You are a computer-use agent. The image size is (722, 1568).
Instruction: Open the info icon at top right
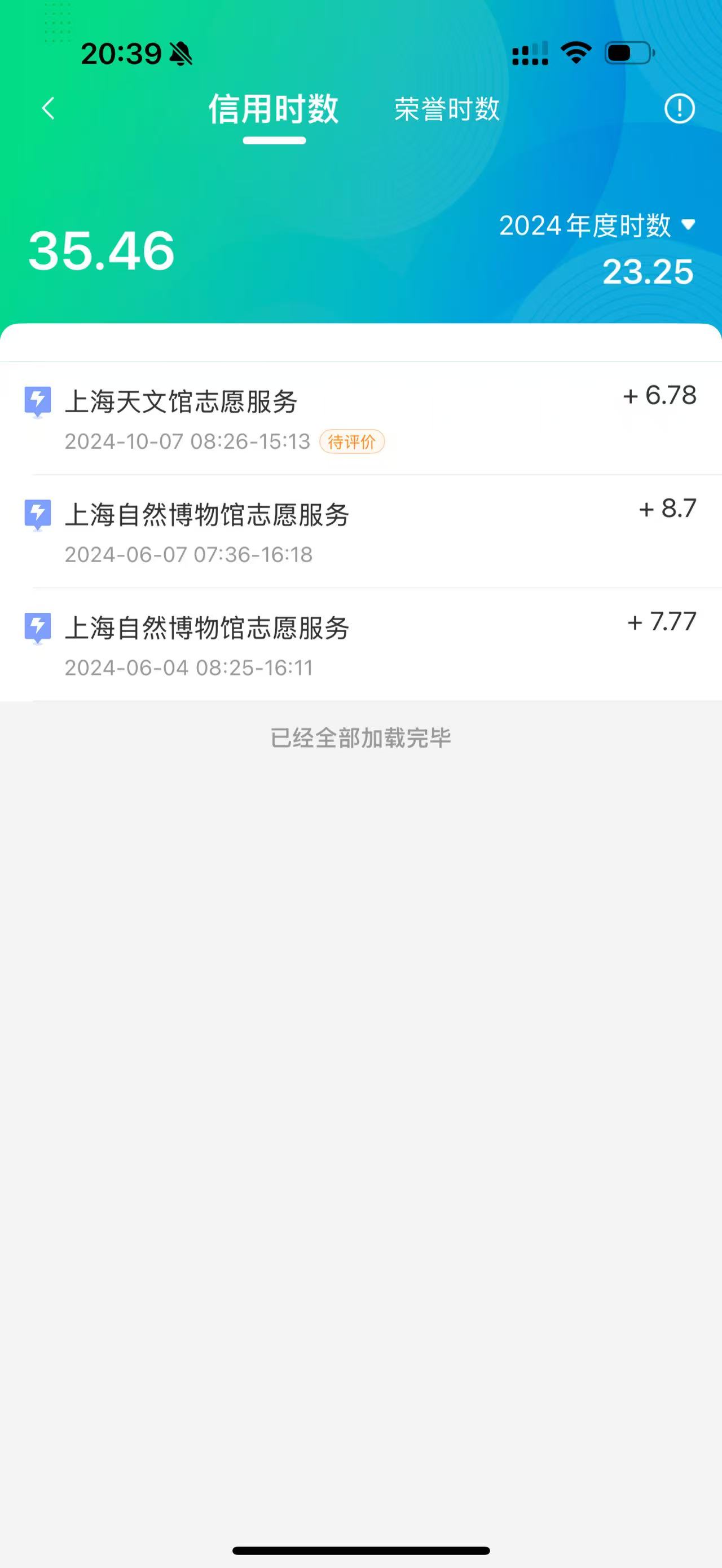tap(679, 109)
